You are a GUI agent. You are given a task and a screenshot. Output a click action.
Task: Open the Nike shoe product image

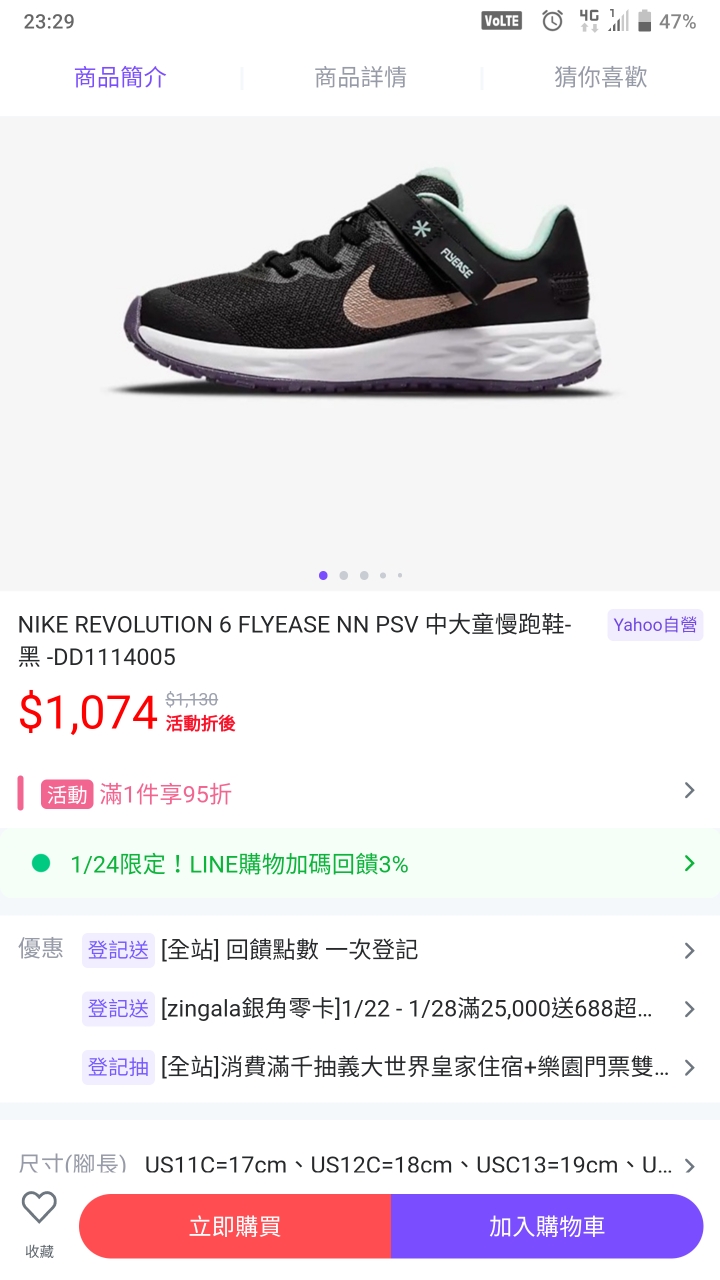[x=360, y=290]
